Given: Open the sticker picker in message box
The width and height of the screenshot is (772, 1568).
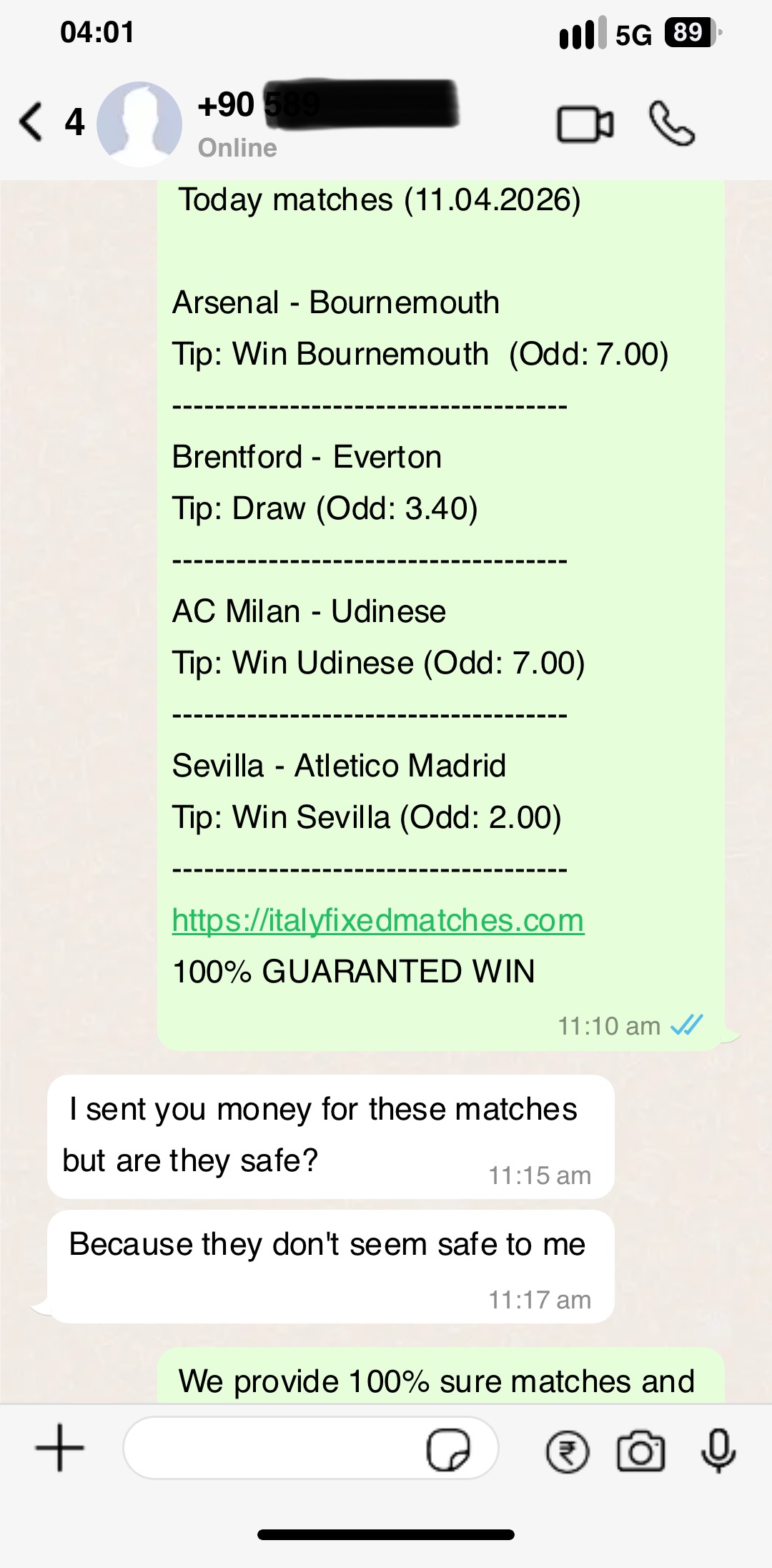Looking at the screenshot, I should 448,1449.
